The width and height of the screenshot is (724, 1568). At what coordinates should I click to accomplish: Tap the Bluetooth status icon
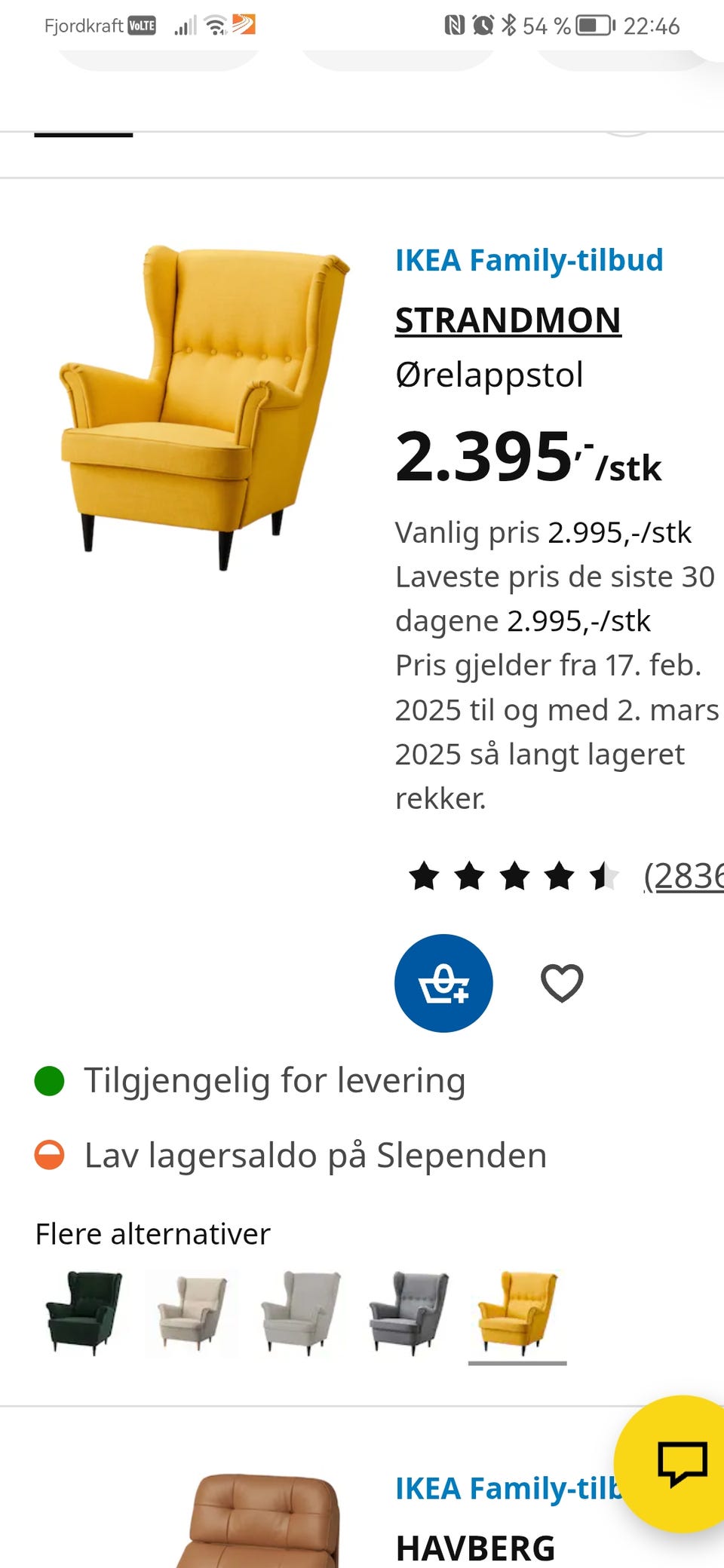508,25
